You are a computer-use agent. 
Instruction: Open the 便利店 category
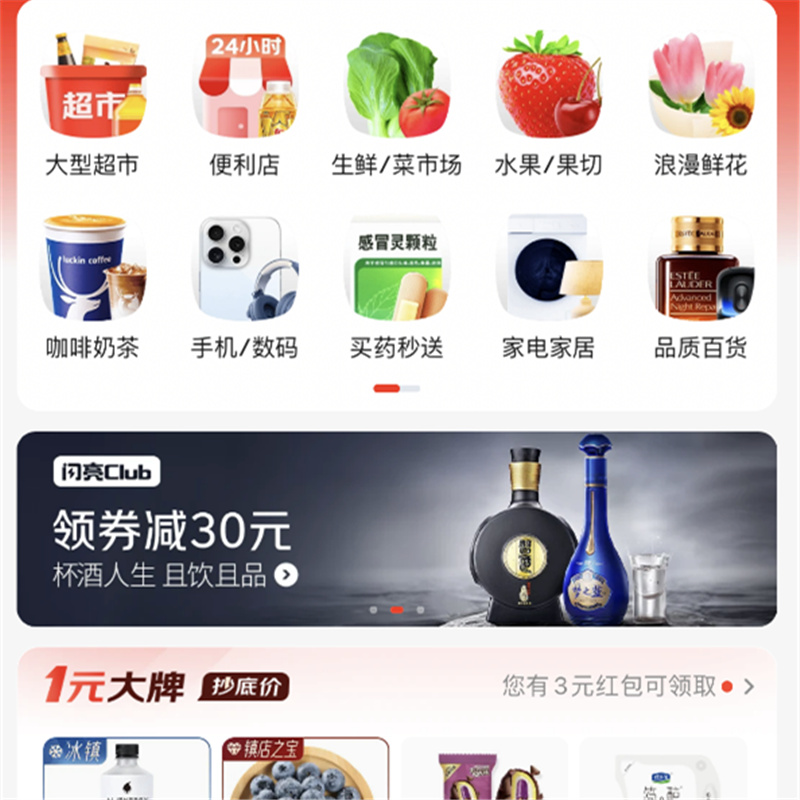pos(244,107)
